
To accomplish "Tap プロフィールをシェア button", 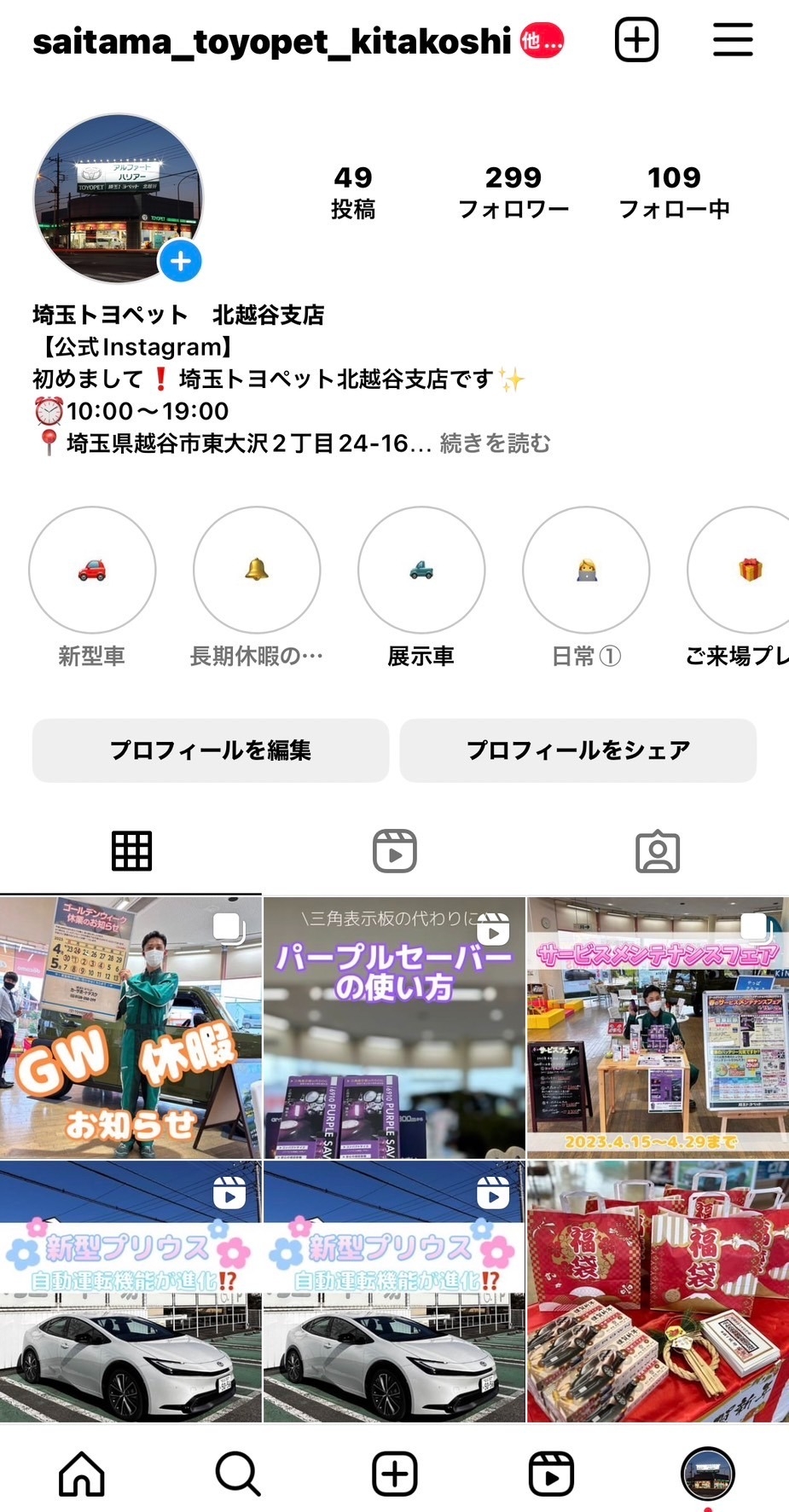I will click(578, 750).
